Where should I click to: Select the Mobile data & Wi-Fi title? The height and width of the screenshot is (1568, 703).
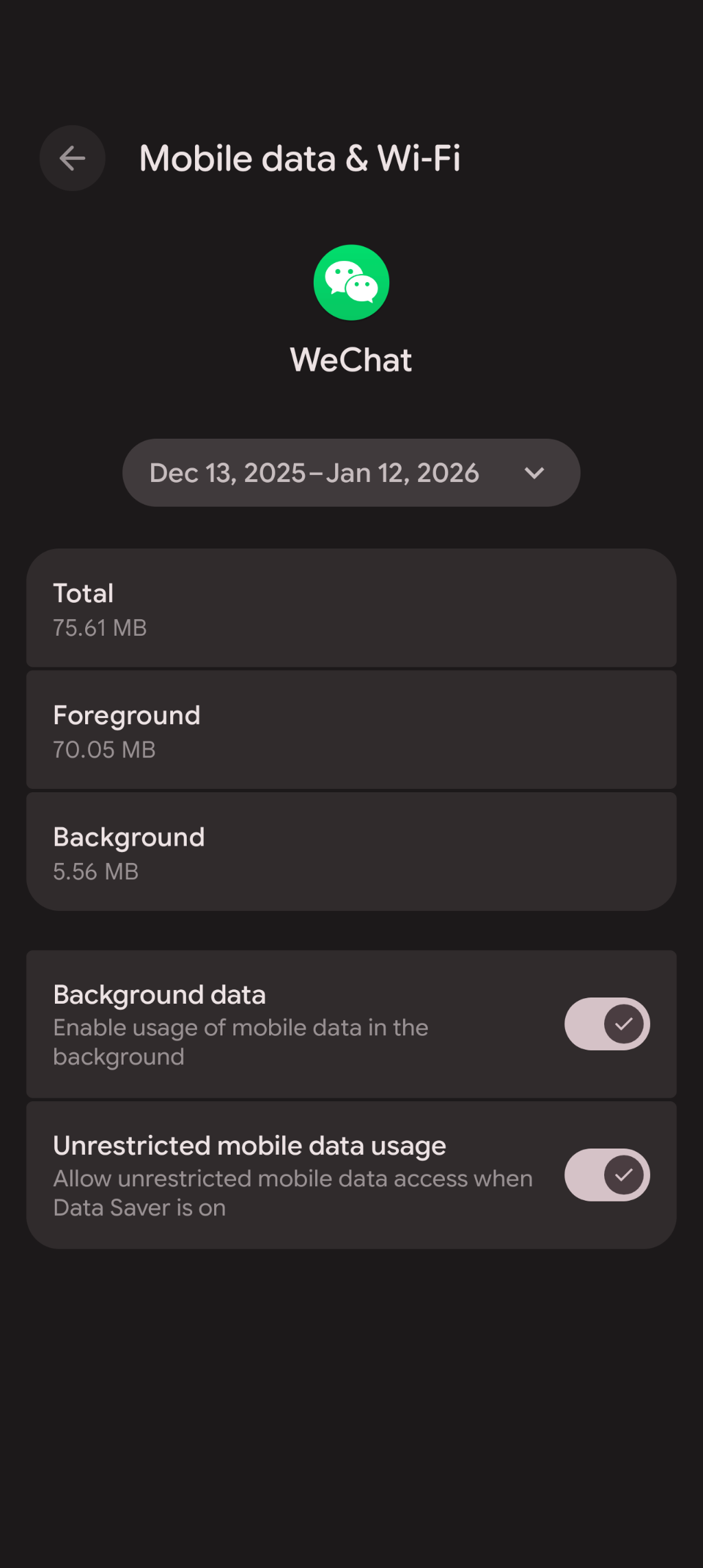click(300, 158)
